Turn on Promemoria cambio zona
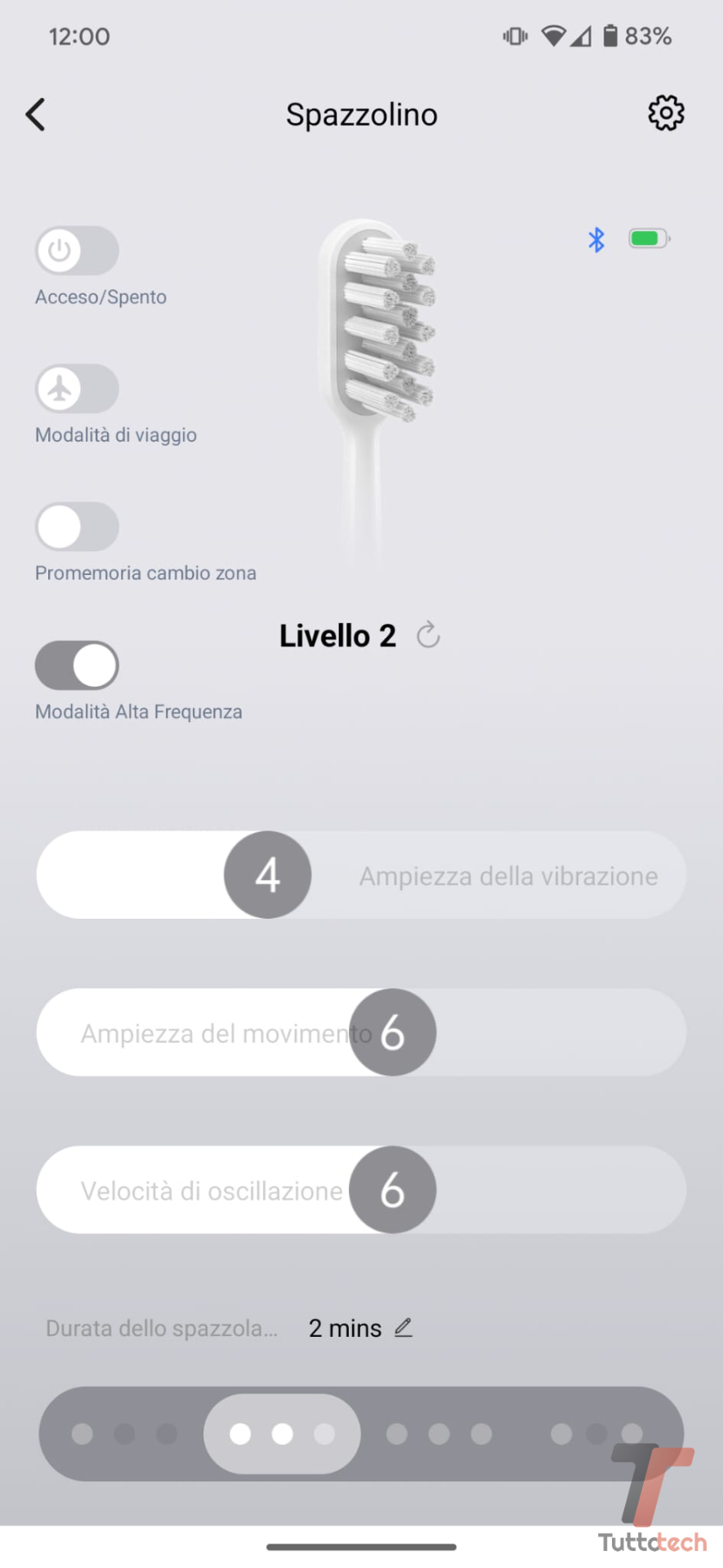 click(x=77, y=527)
